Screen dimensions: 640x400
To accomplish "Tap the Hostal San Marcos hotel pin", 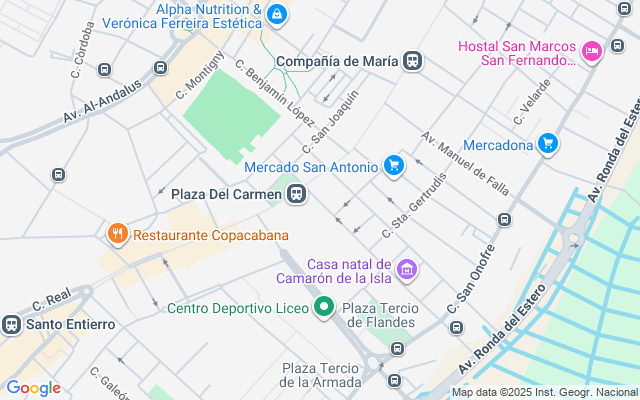I will coord(592,52).
